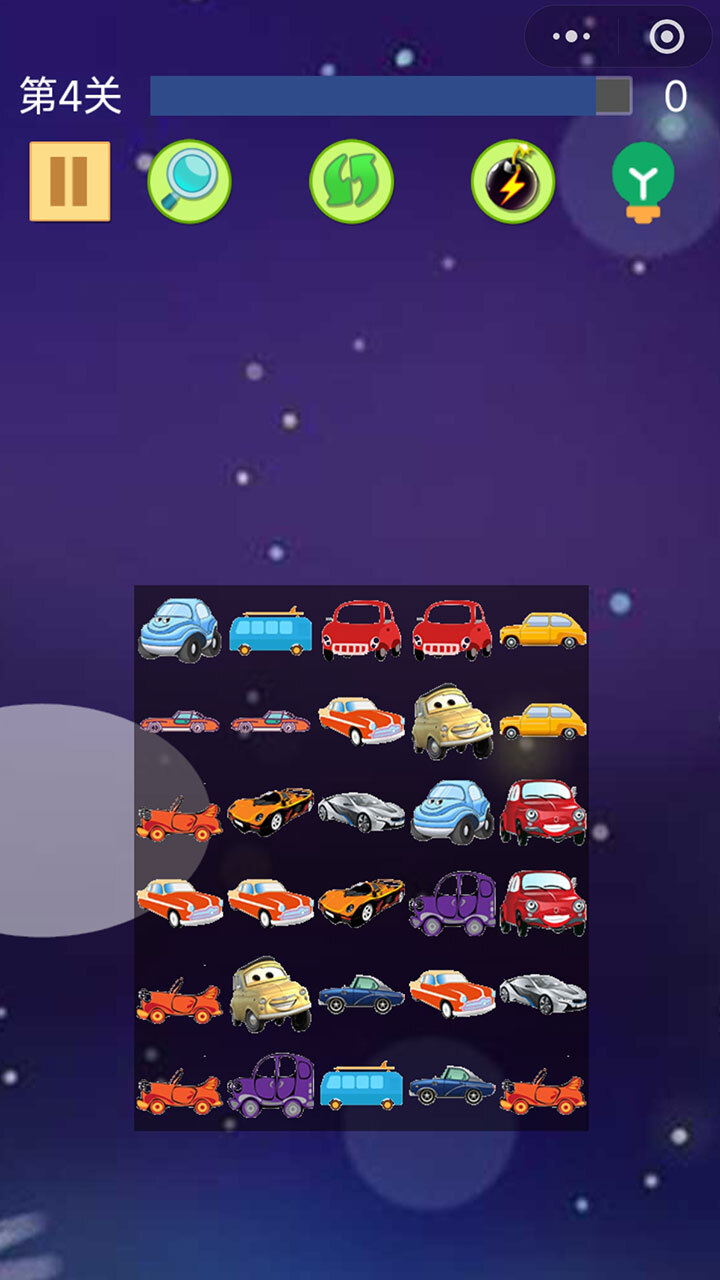Use the lightning bomb power-up

coord(513,181)
